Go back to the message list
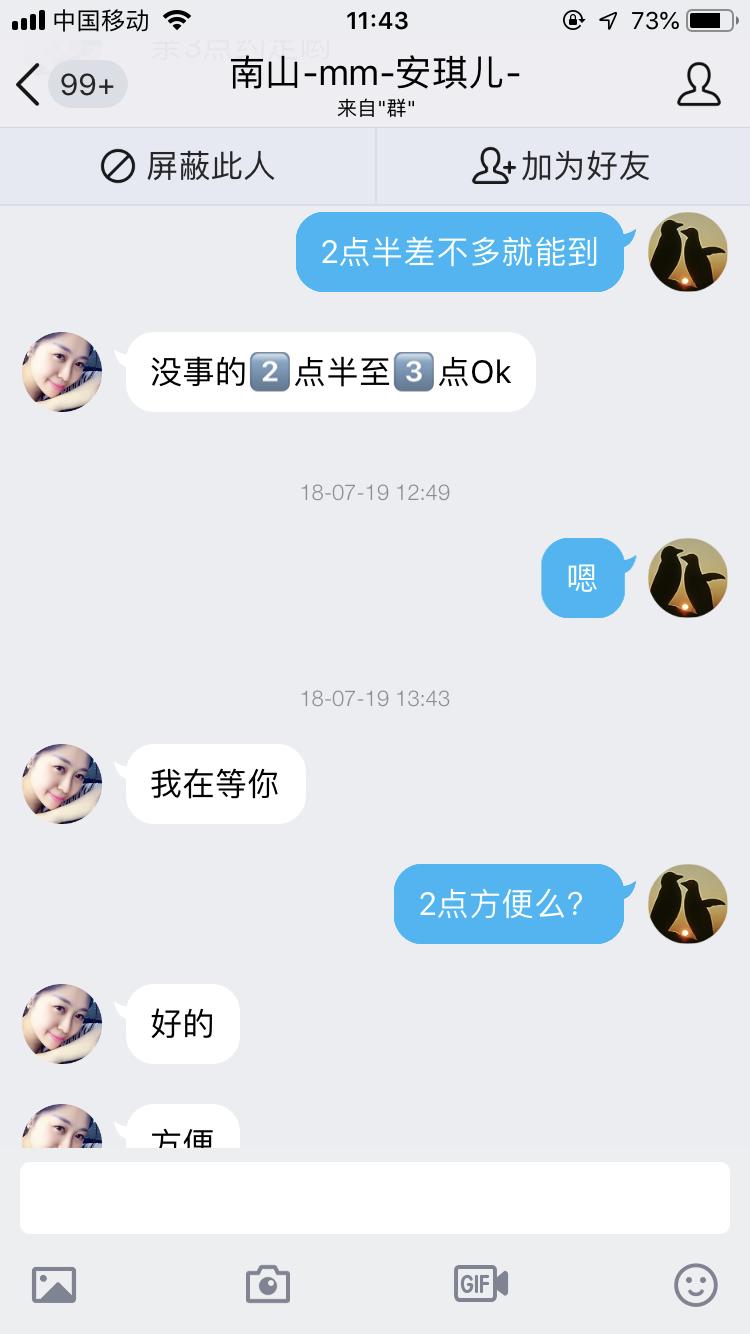The height and width of the screenshot is (1334, 750). click(30, 85)
